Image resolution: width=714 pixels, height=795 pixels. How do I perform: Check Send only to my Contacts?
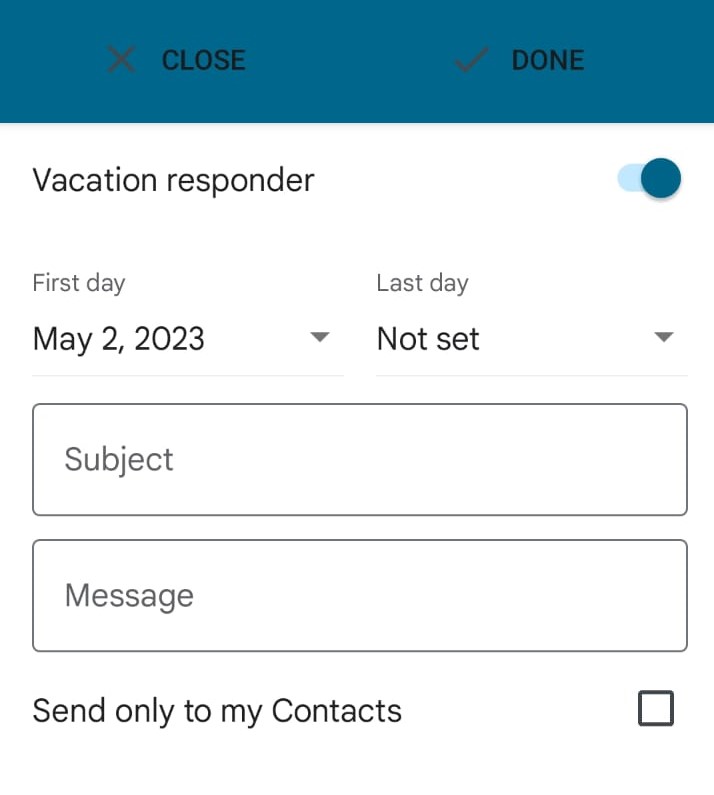coord(656,709)
